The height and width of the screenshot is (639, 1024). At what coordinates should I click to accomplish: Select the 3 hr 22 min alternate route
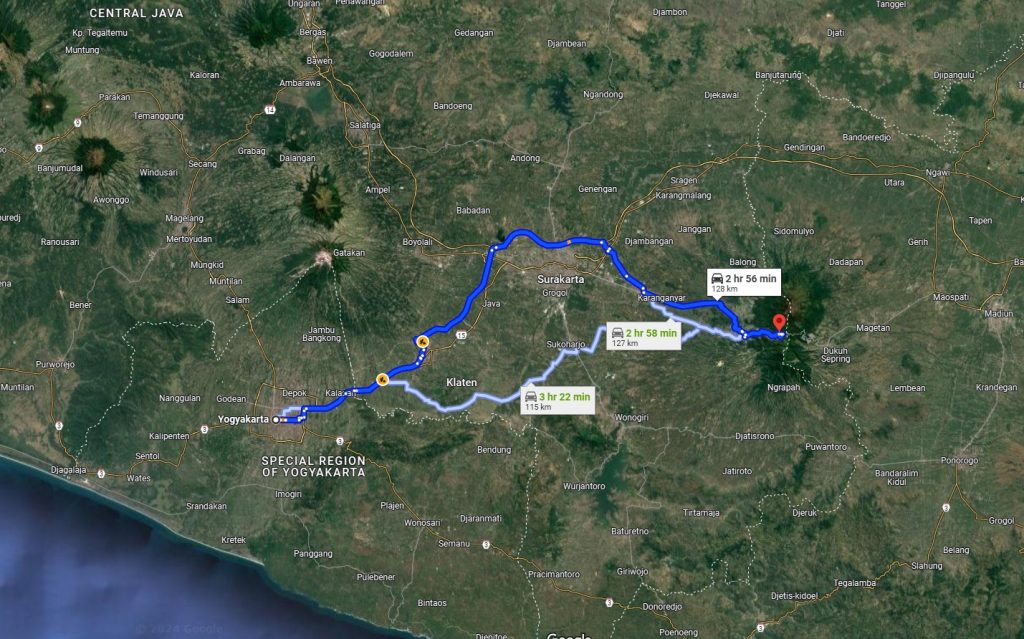(x=558, y=401)
